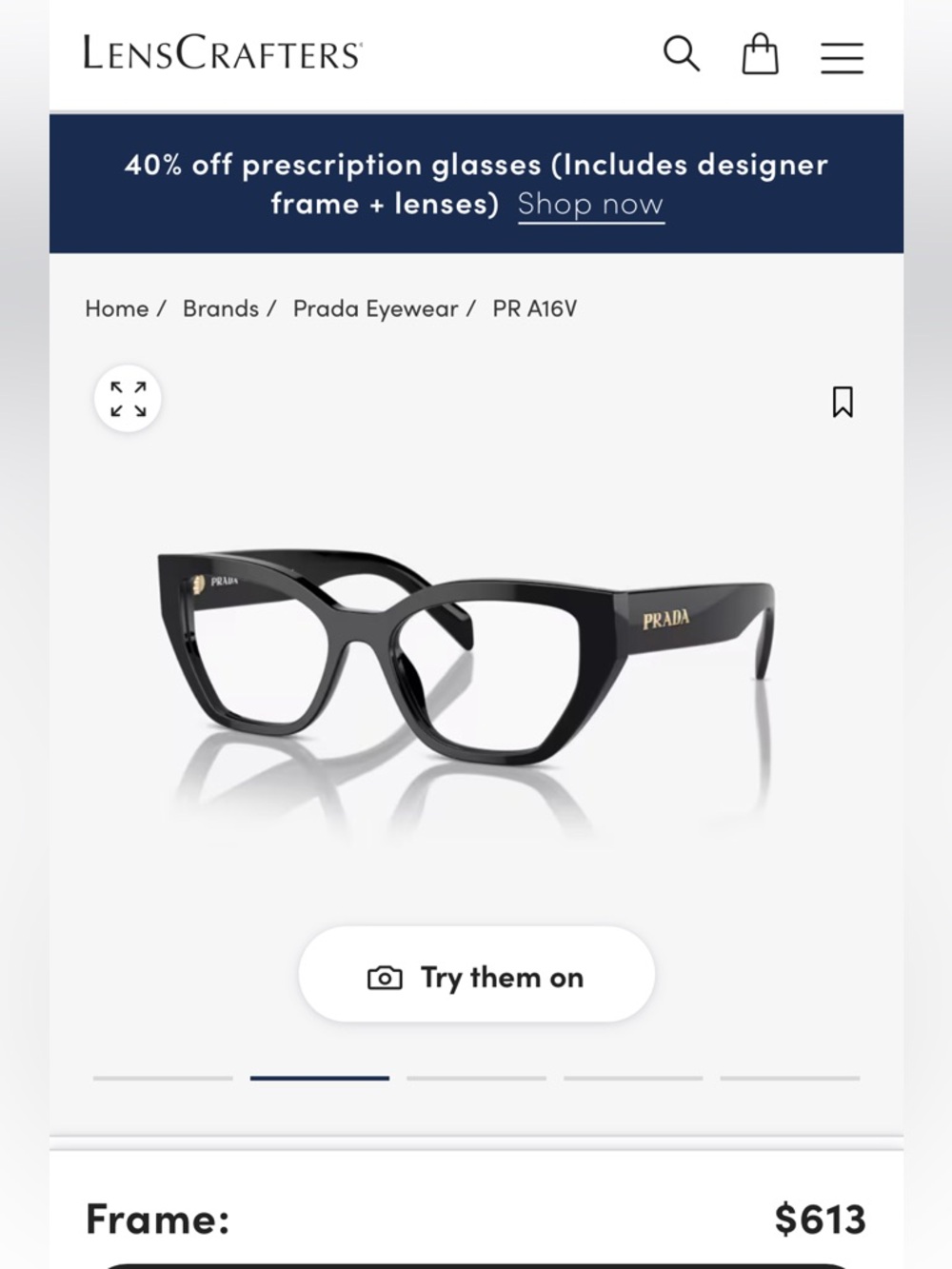Open Prada Eyewear from the breadcrumb
Image resolution: width=952 pixels, height=1269 pixels.
pyautogui.click(x=375, y=308)
